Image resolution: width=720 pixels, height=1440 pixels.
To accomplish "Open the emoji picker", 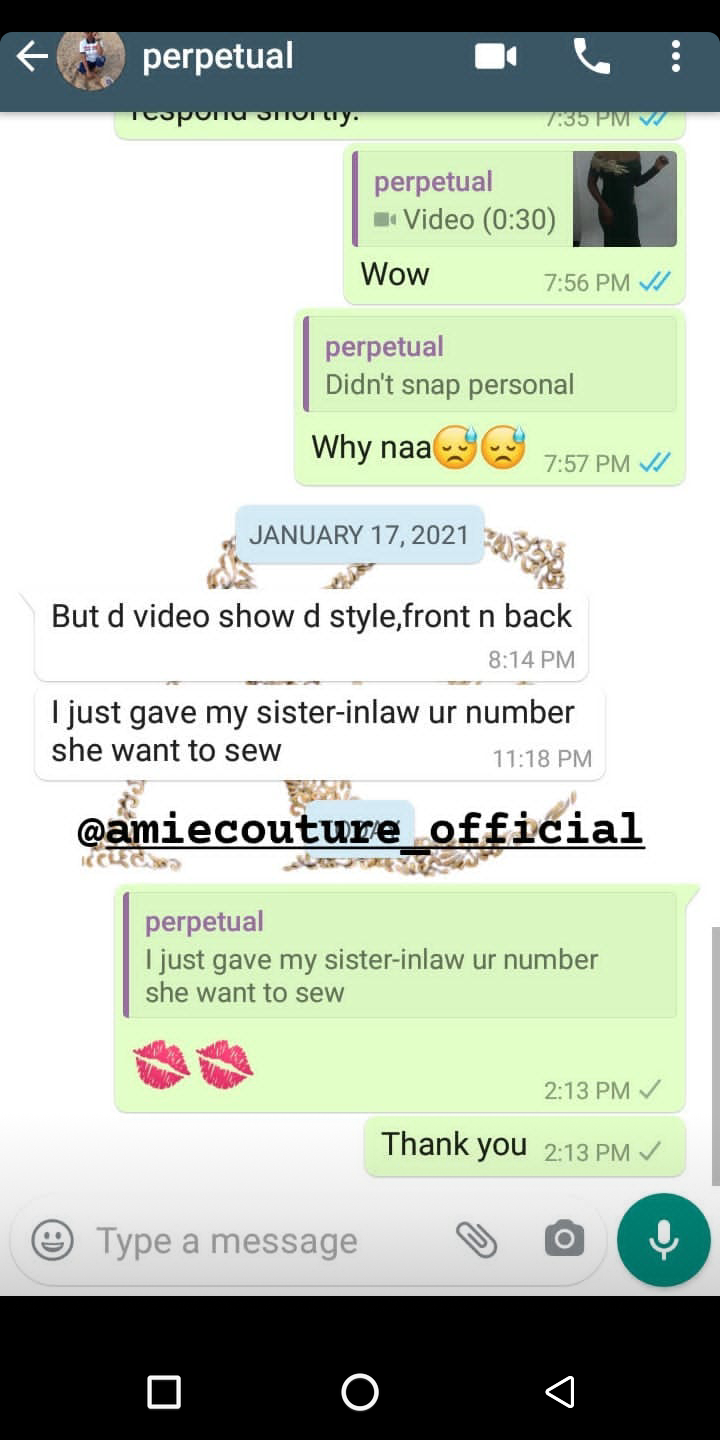I will pyautogui.click(x=53, y=1241).
